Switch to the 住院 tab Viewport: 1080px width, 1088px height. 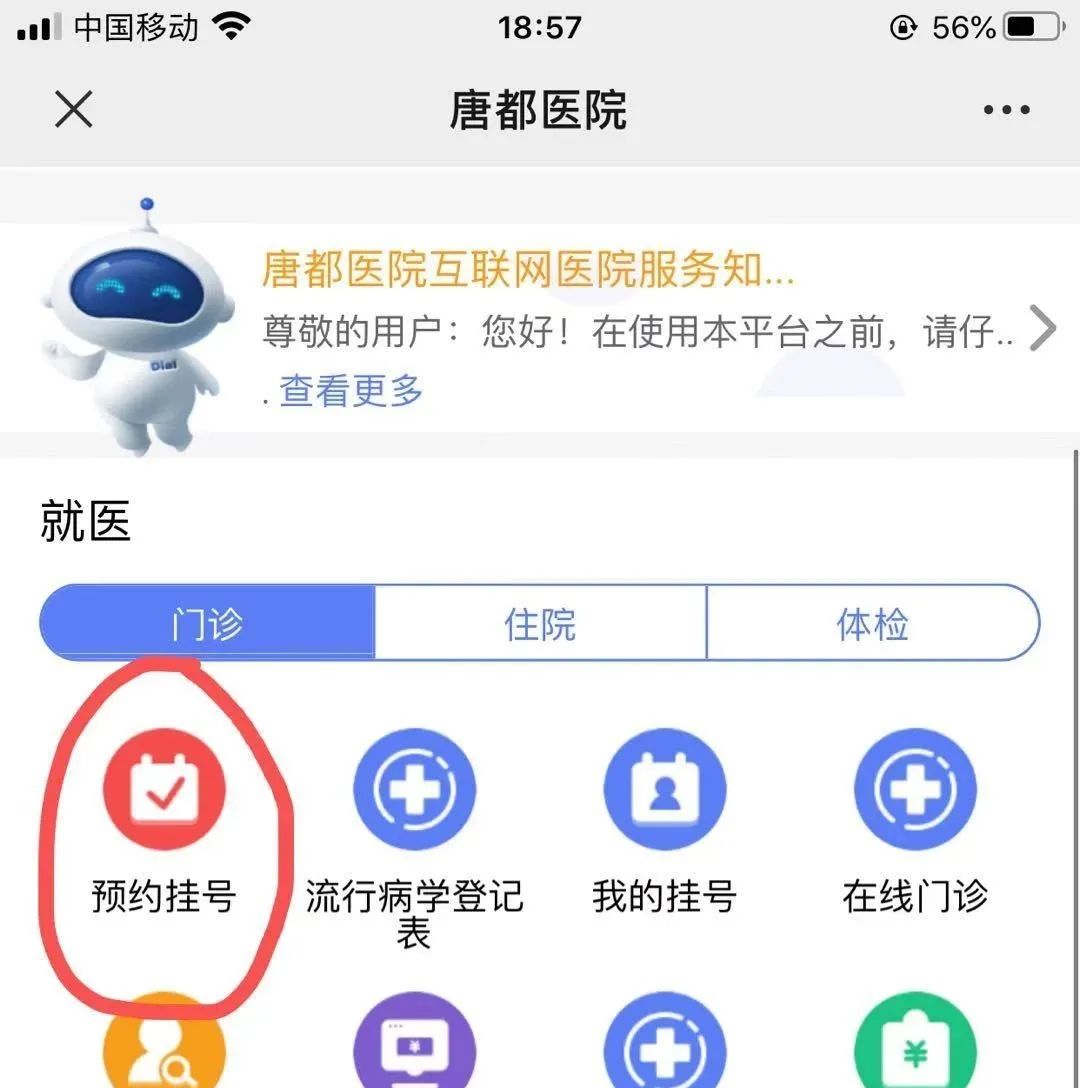(540, 623)
